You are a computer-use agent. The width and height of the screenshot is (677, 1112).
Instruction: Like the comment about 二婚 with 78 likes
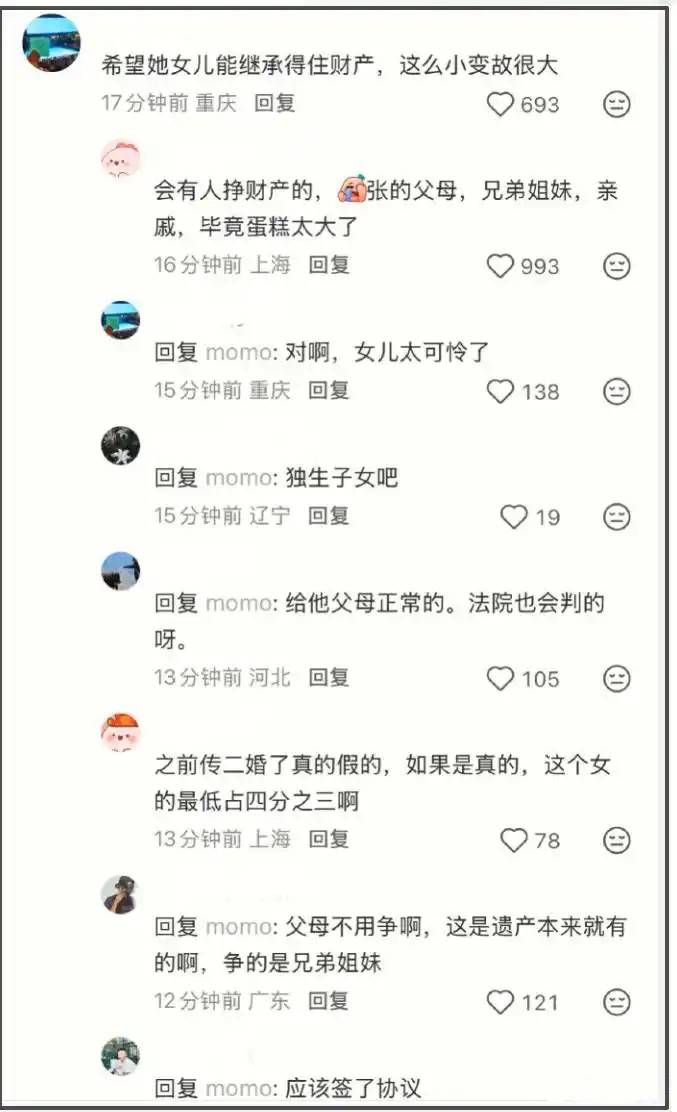click(513, 841)
